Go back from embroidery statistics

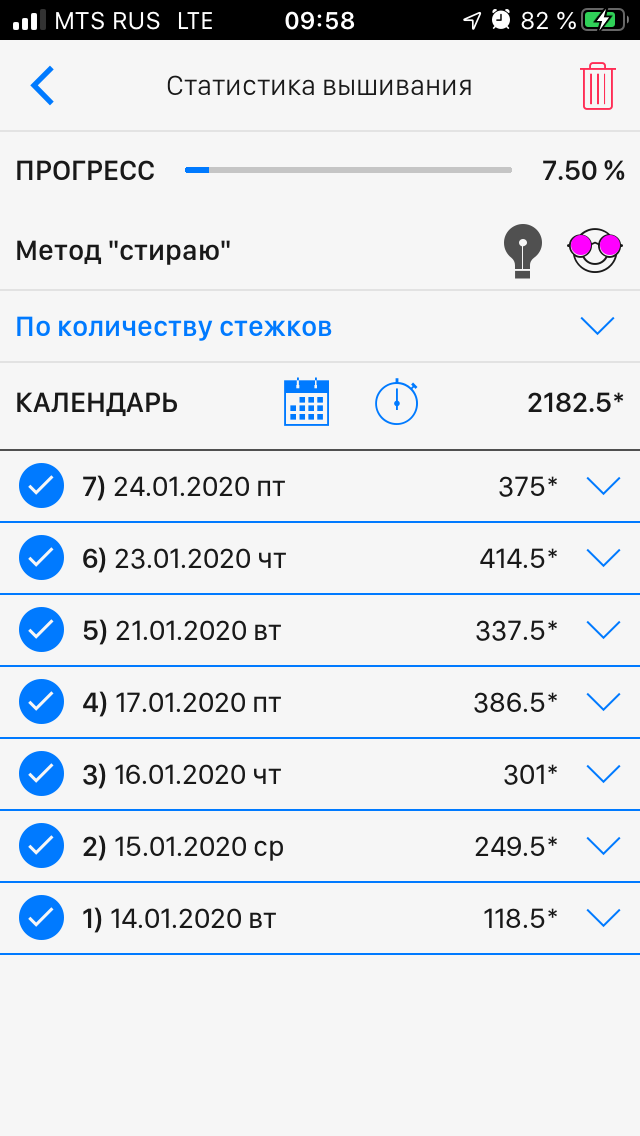42,86
